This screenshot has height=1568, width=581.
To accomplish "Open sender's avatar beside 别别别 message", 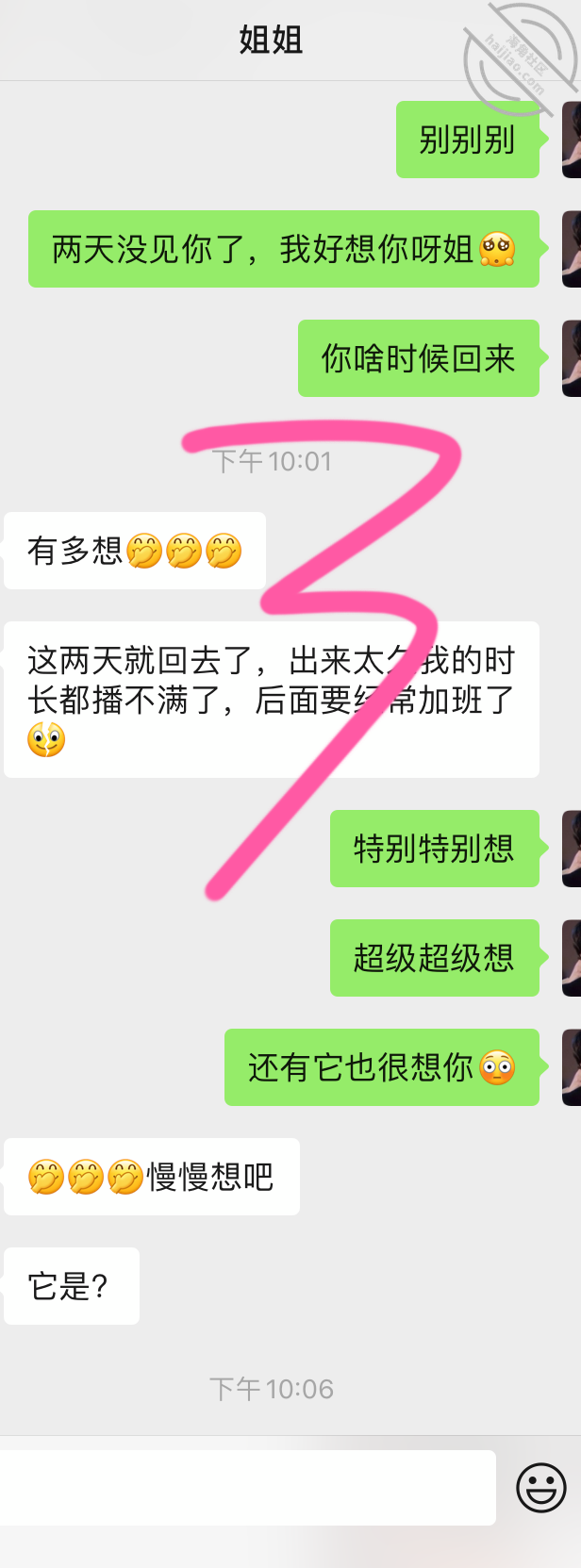I will [572, 140].
